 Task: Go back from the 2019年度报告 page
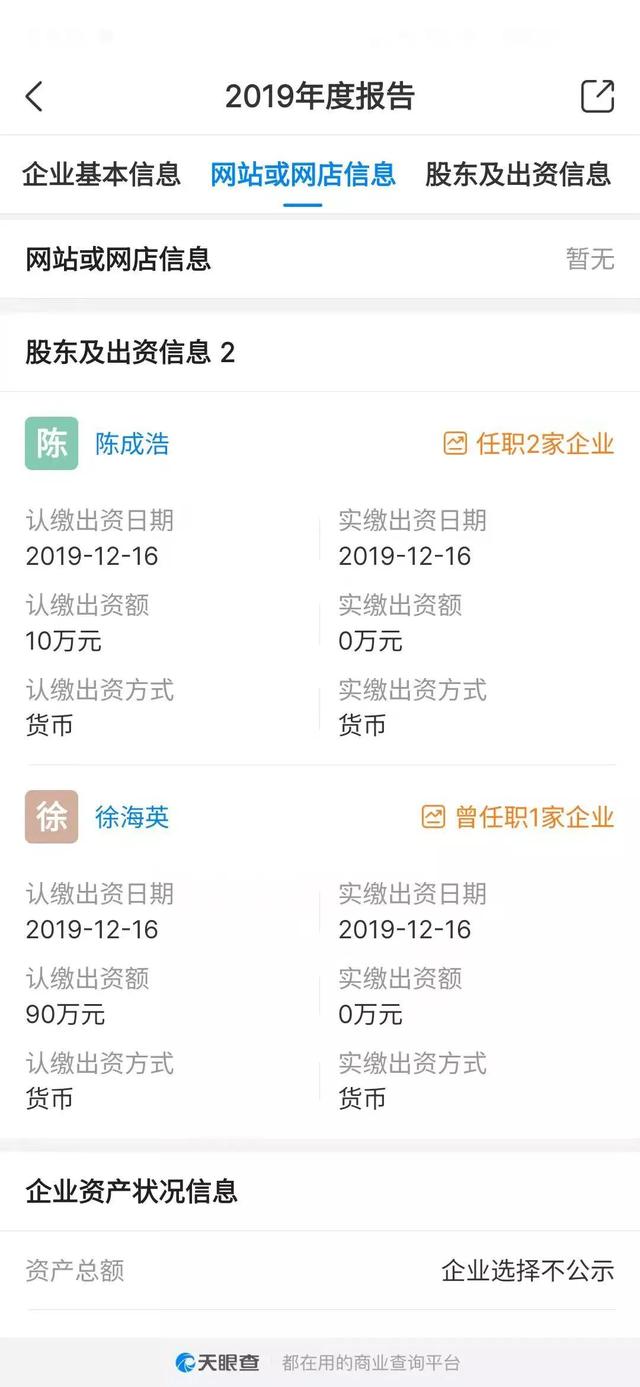point(34,96)
